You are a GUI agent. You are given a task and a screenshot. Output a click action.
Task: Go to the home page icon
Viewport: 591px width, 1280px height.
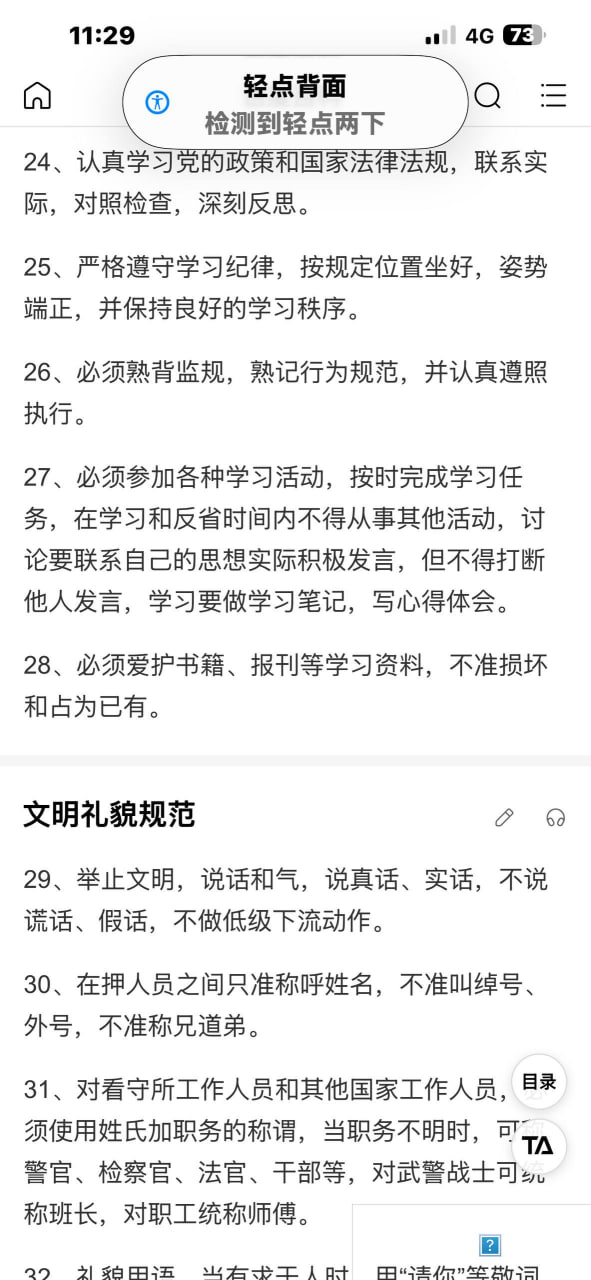pyautogui.click(x=37, y=96)
